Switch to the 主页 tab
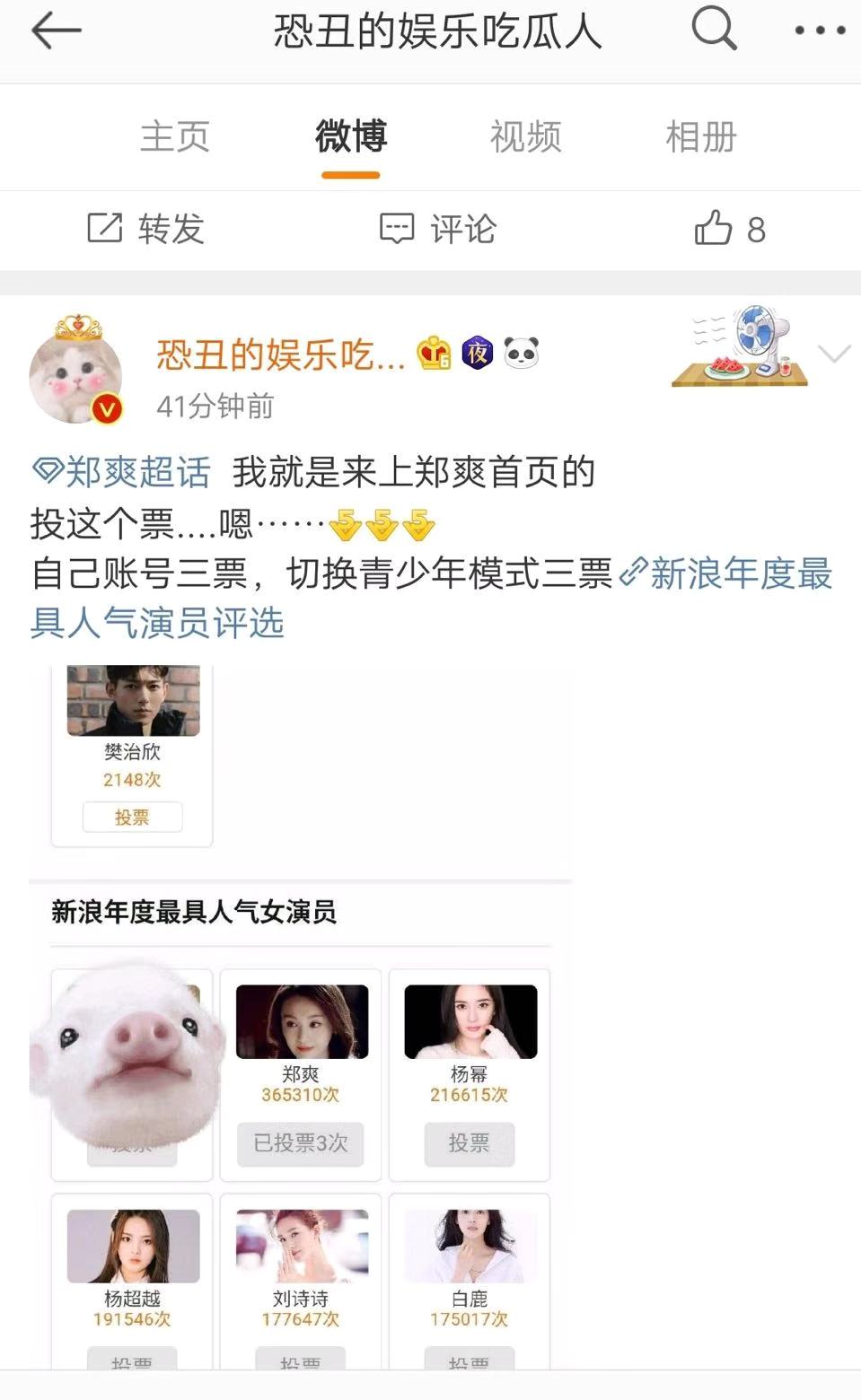This screenshot has height=1400, width=861. 174,137
